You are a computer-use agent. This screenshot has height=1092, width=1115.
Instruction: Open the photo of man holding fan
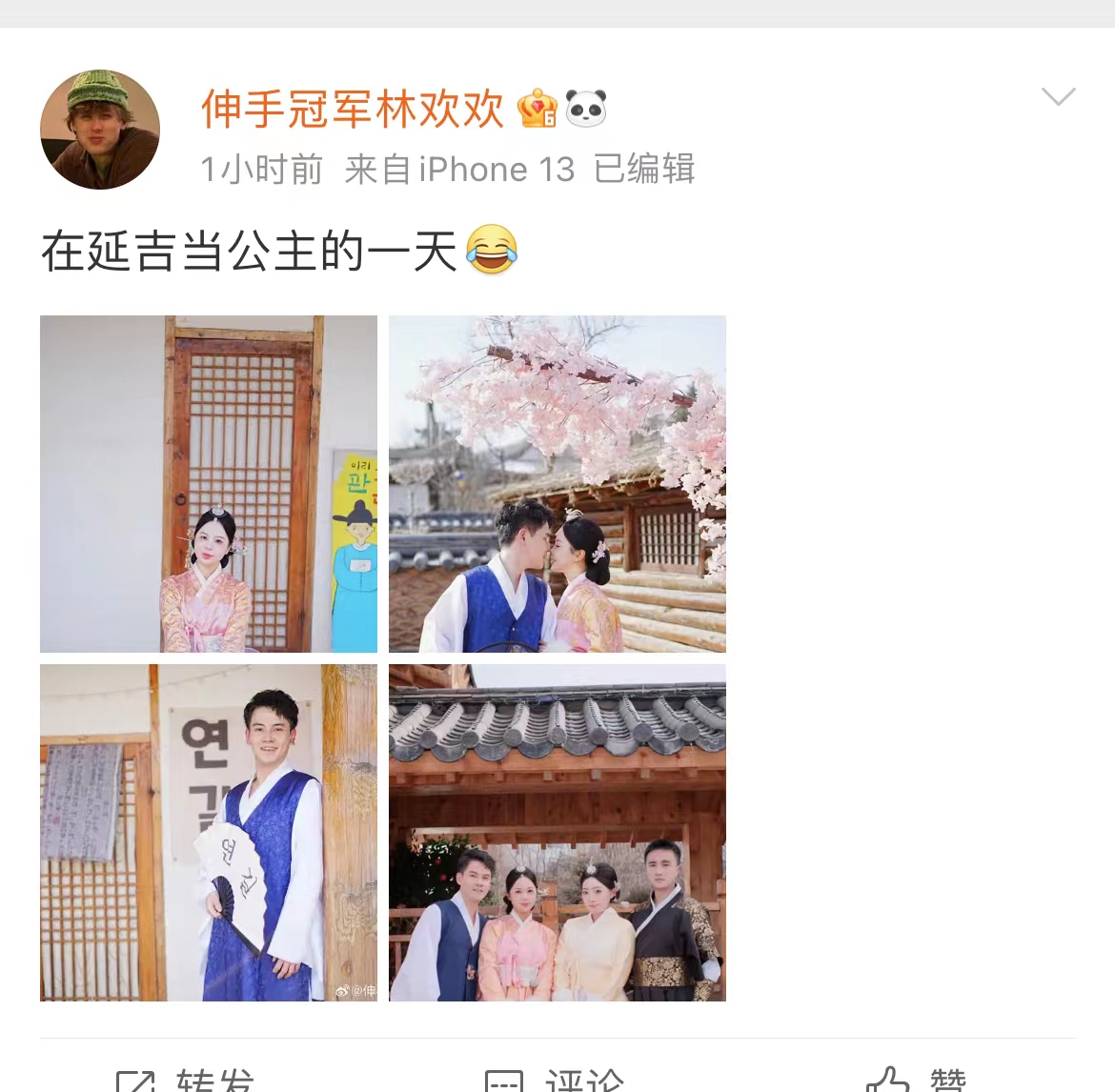pyautogui.click(x=209, y=833)
